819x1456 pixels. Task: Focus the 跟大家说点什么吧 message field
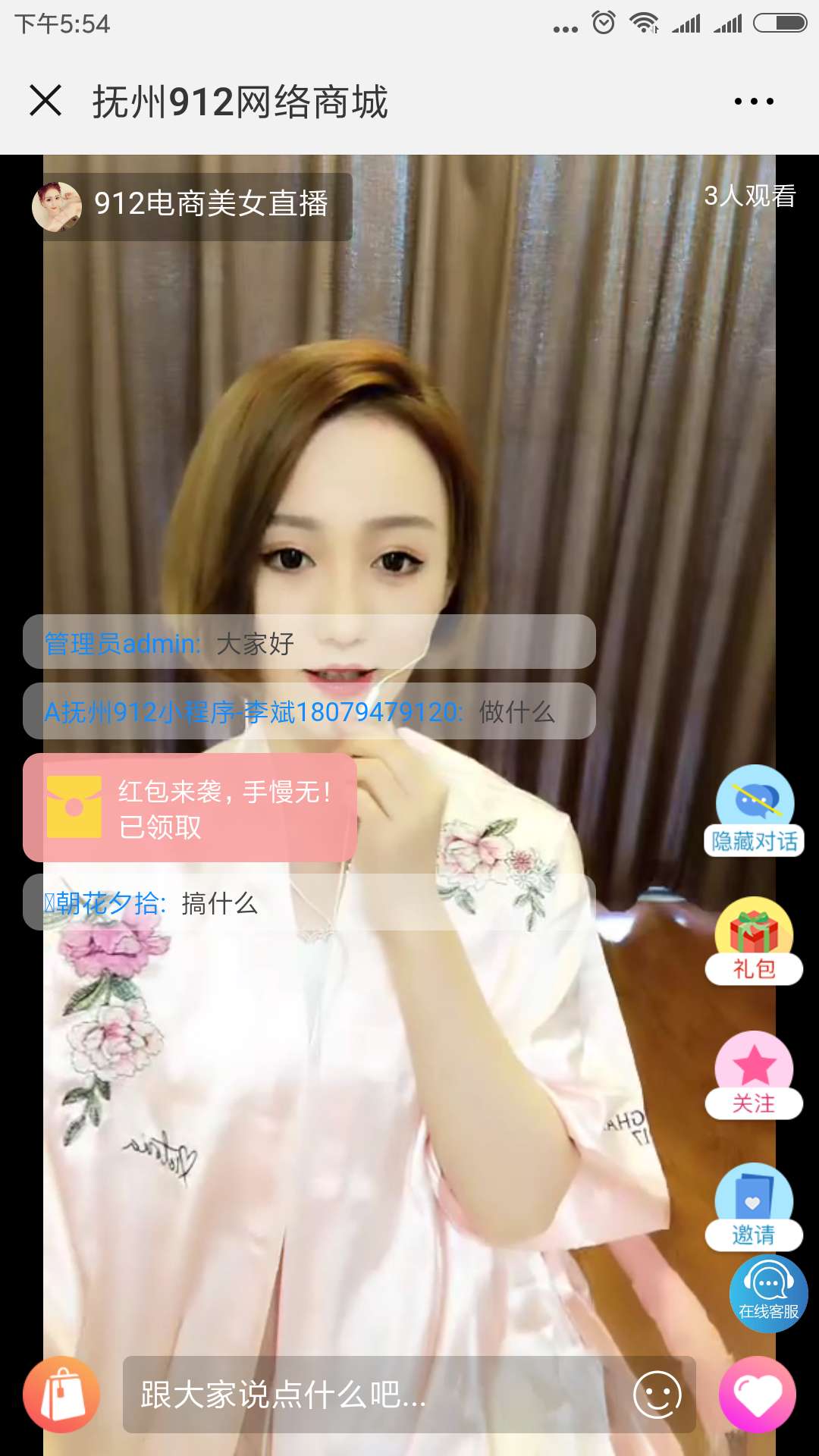tap(372, 1395)
